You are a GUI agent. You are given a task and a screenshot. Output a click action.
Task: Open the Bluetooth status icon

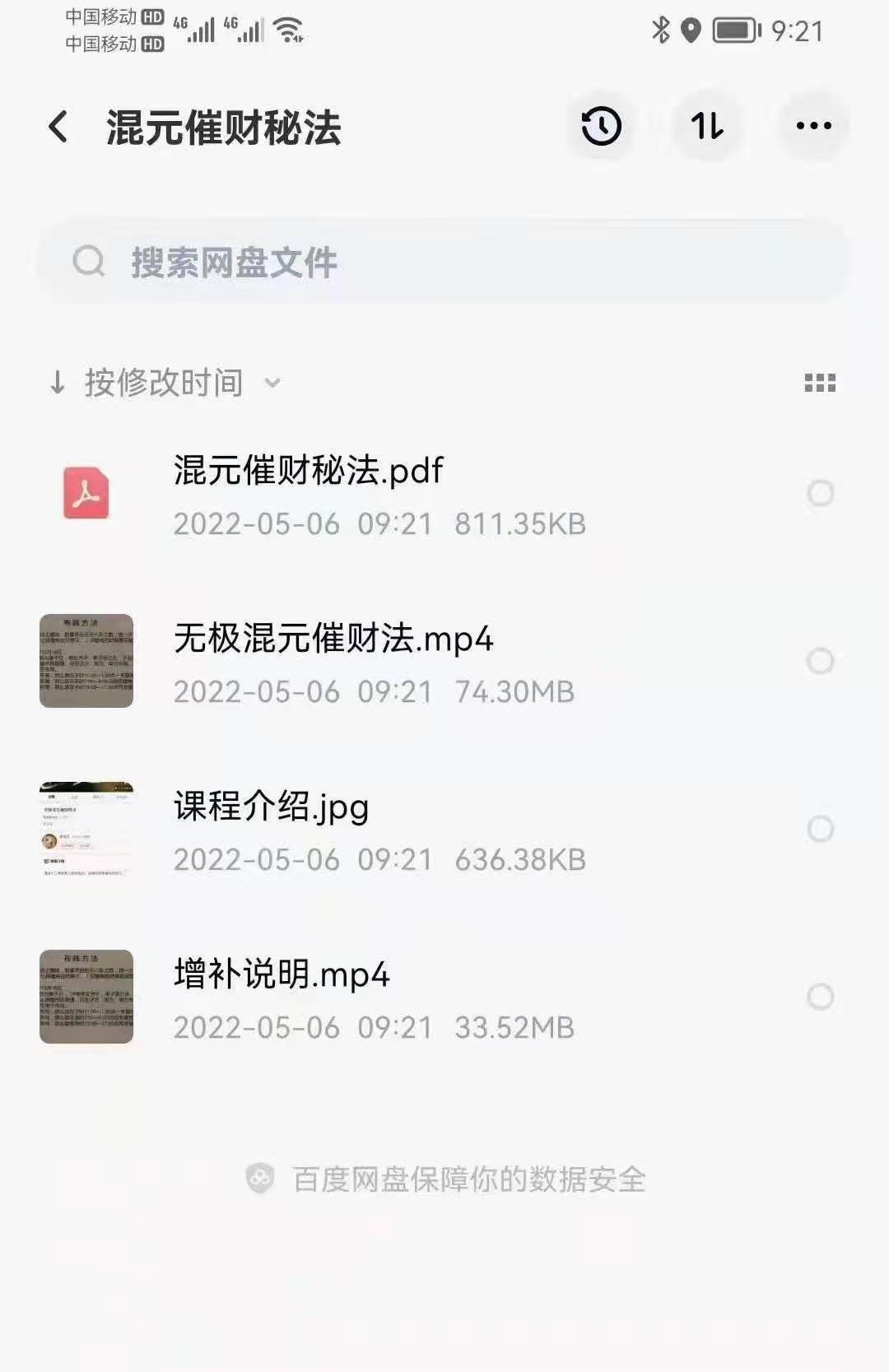tap(658, 28)
